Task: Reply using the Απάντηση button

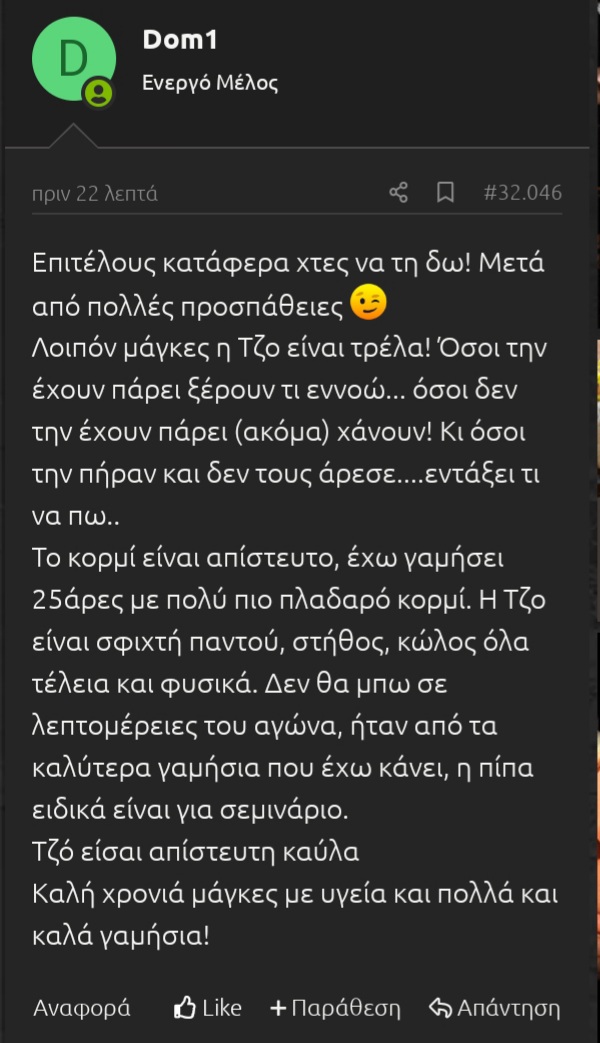Action: (x=494, y=1007)
